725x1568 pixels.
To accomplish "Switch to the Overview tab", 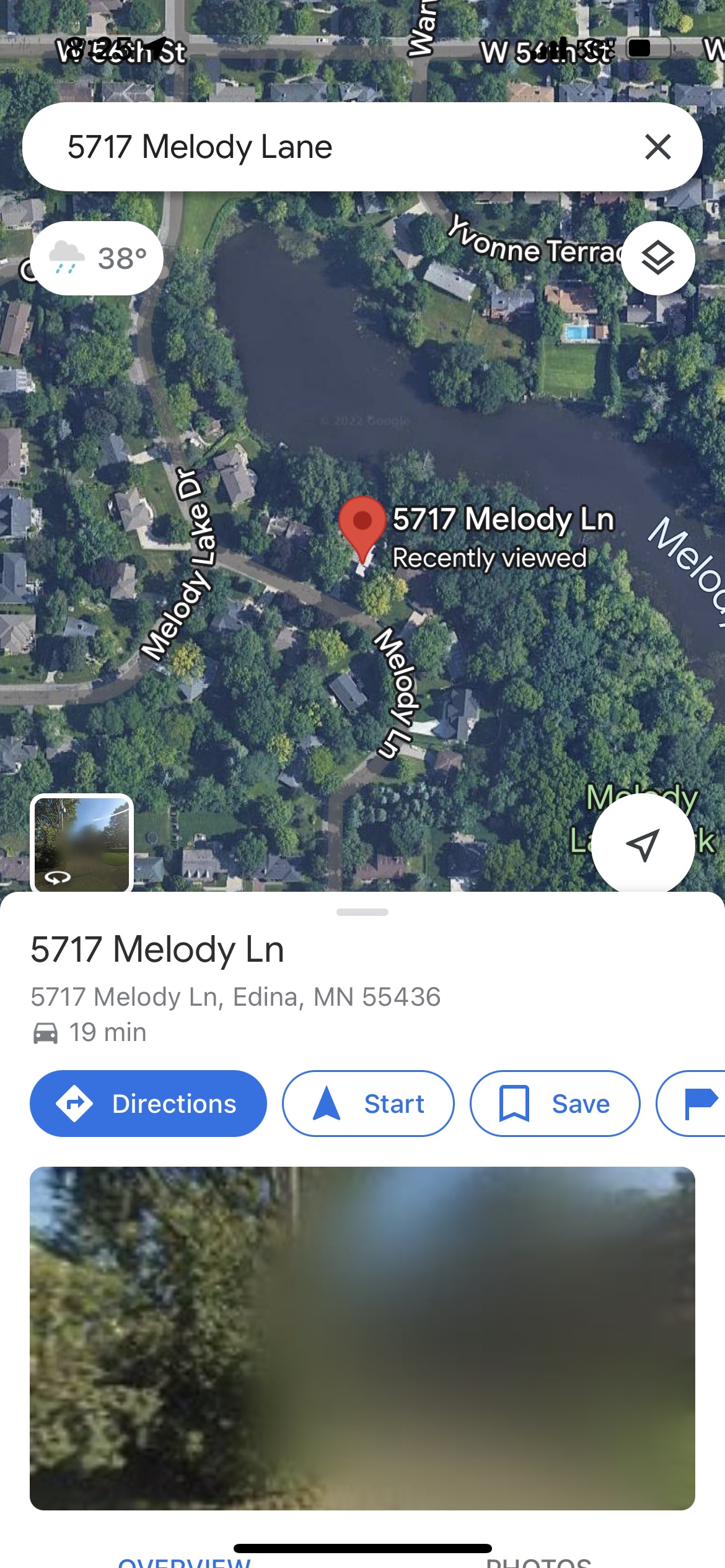I will [x=185, y=1561].
